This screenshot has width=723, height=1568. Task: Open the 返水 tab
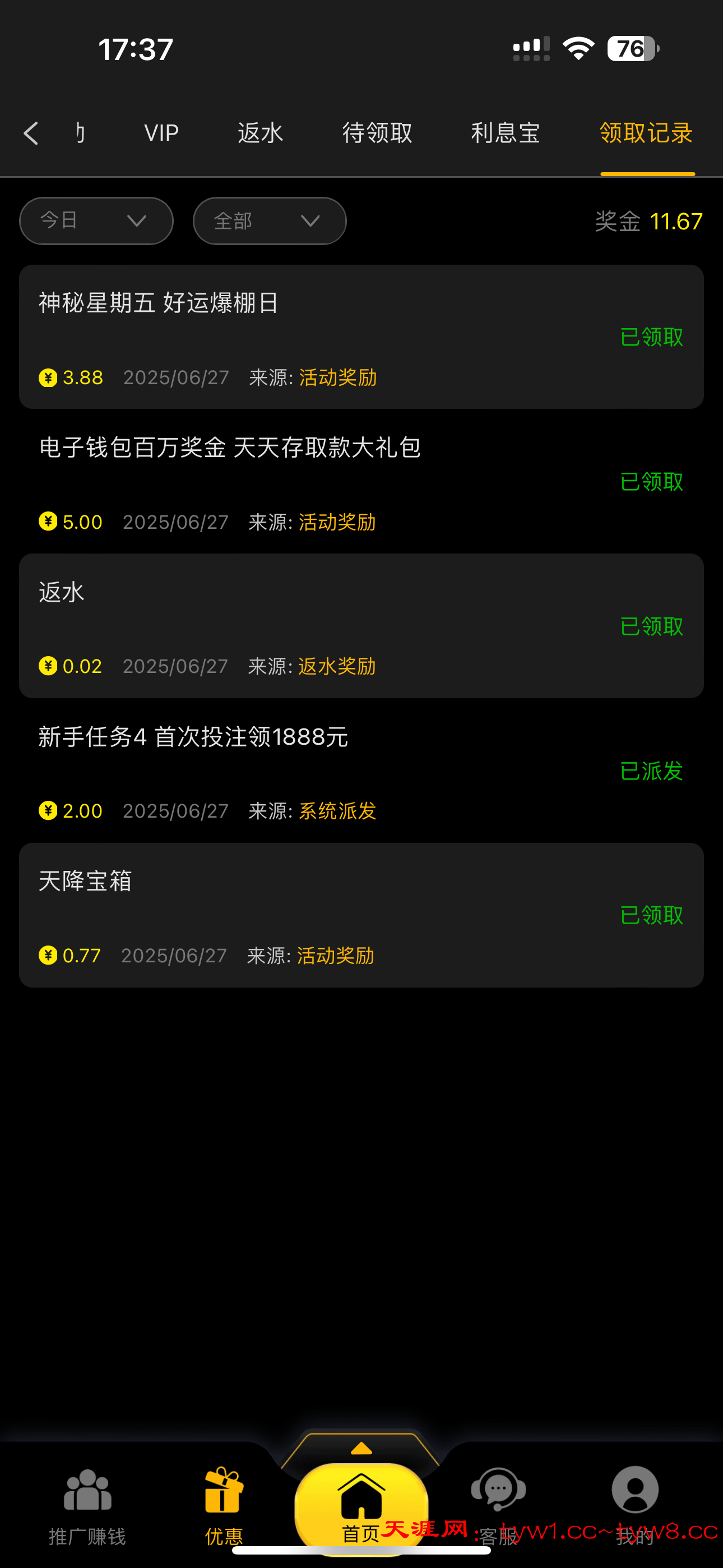pyautogui.click(x=260, y=133)
